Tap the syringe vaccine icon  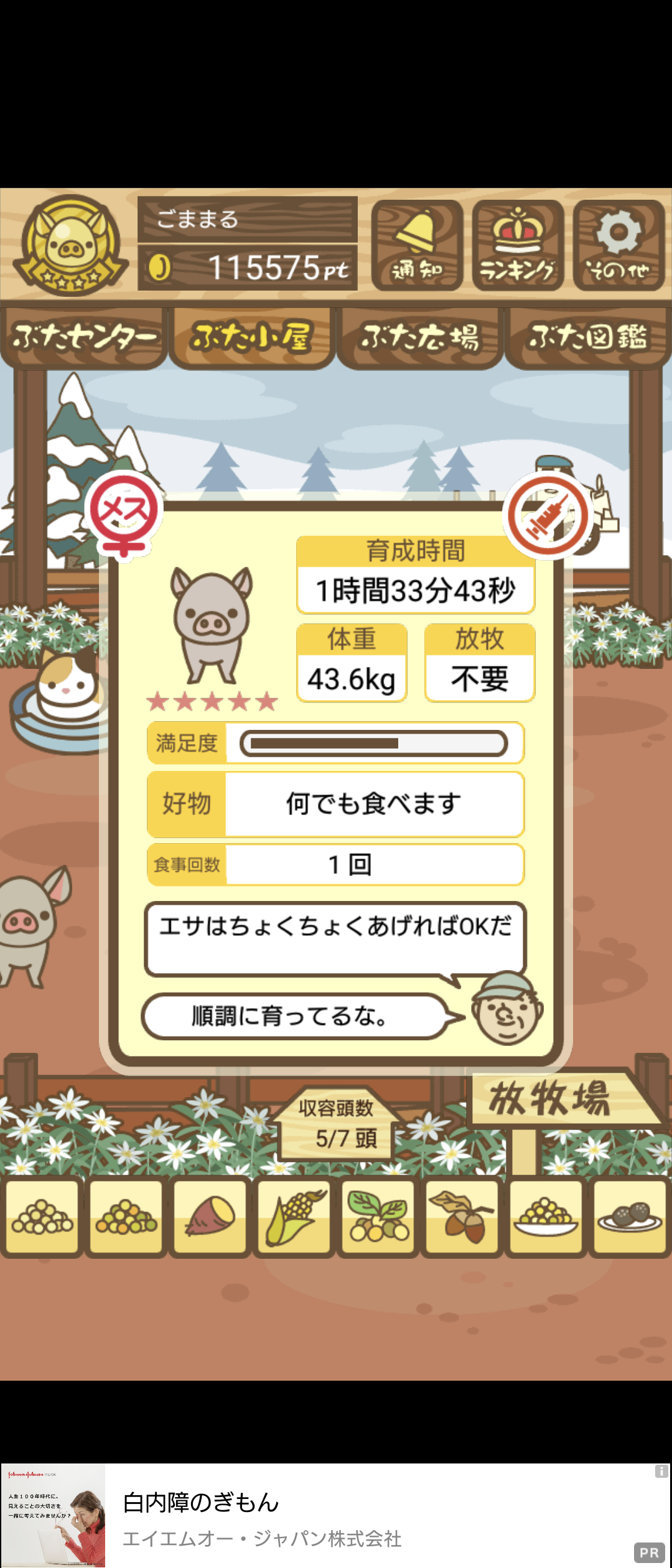click(548, 516)
